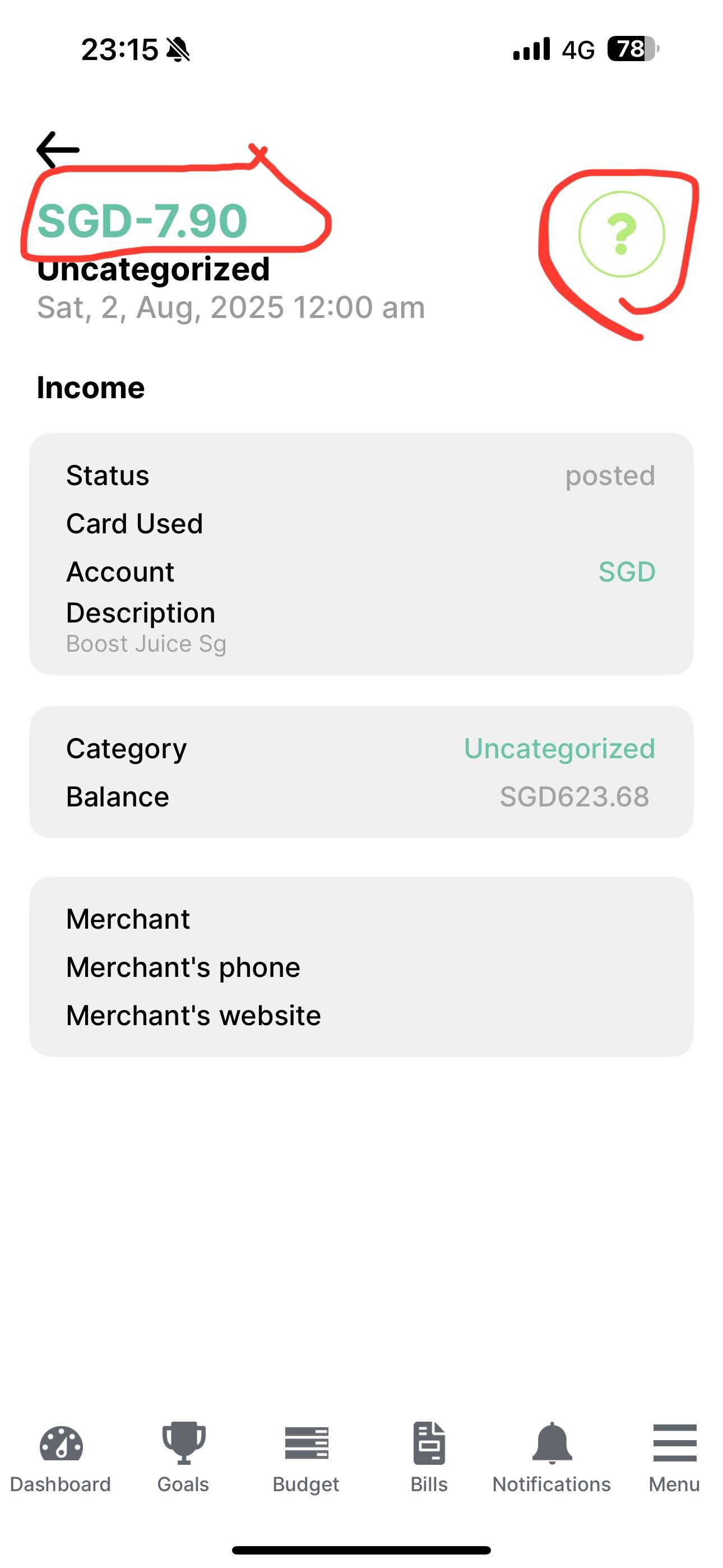Open the Goals tab
This screenshot has height=1568, width=723.
183,1456
